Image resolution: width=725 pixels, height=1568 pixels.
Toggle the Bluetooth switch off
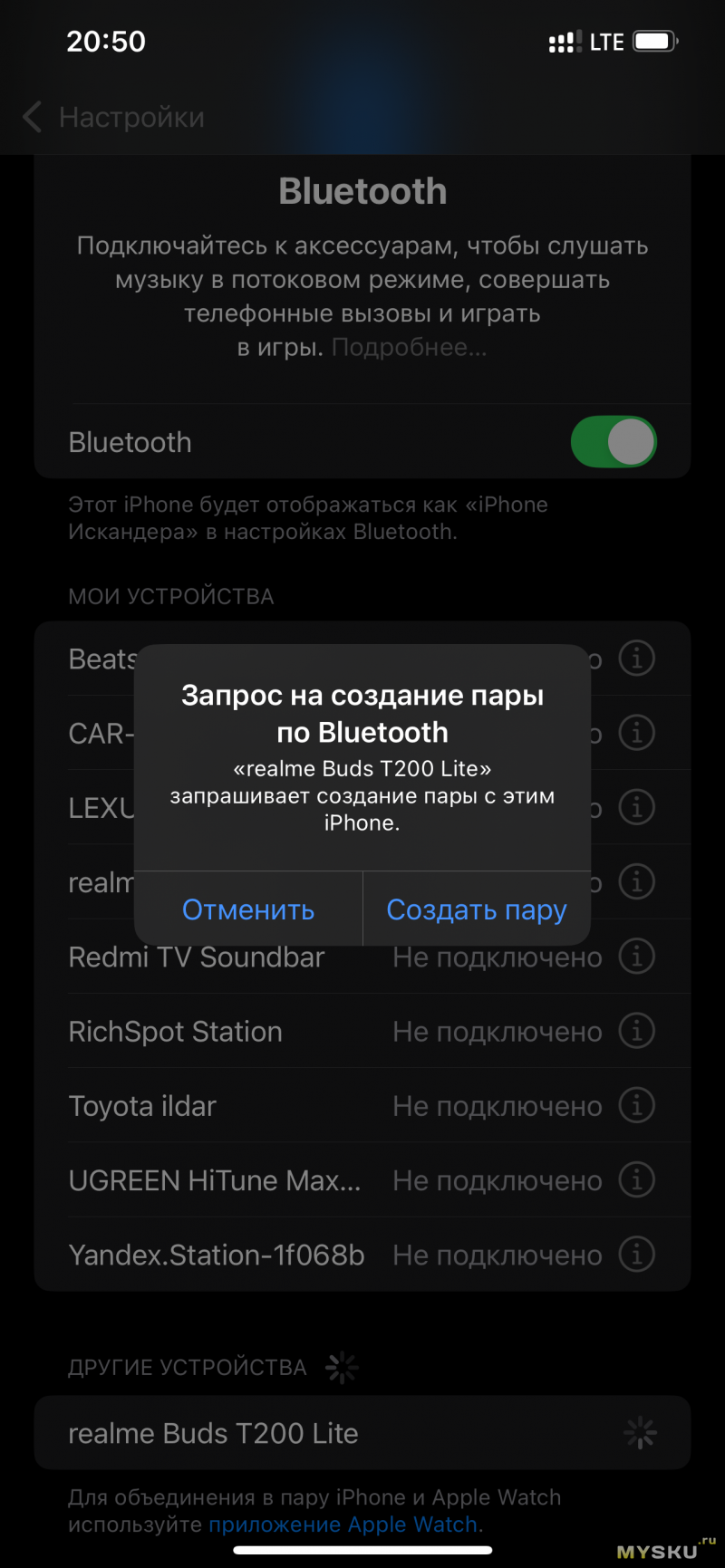(614, 442)
